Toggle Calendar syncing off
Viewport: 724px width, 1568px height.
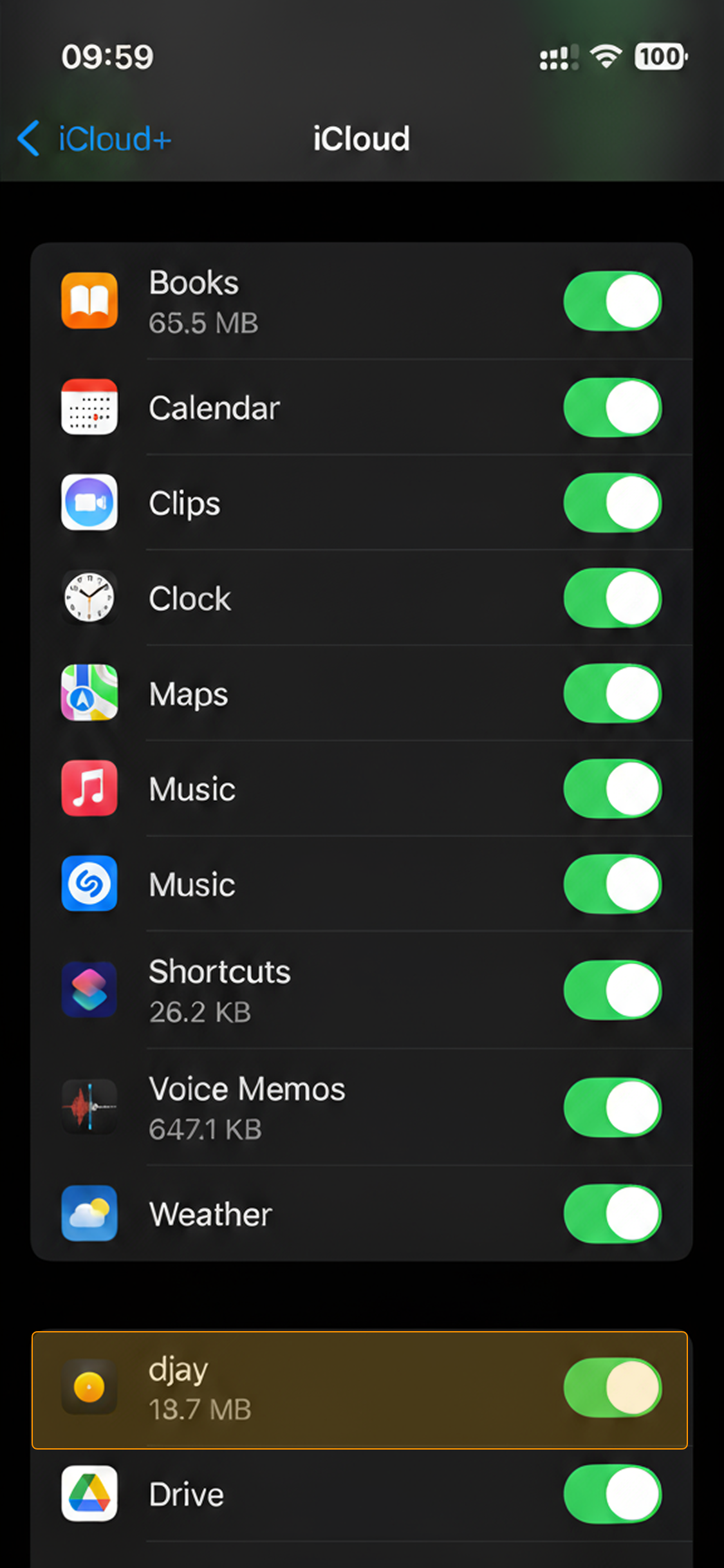click(612, 407)
